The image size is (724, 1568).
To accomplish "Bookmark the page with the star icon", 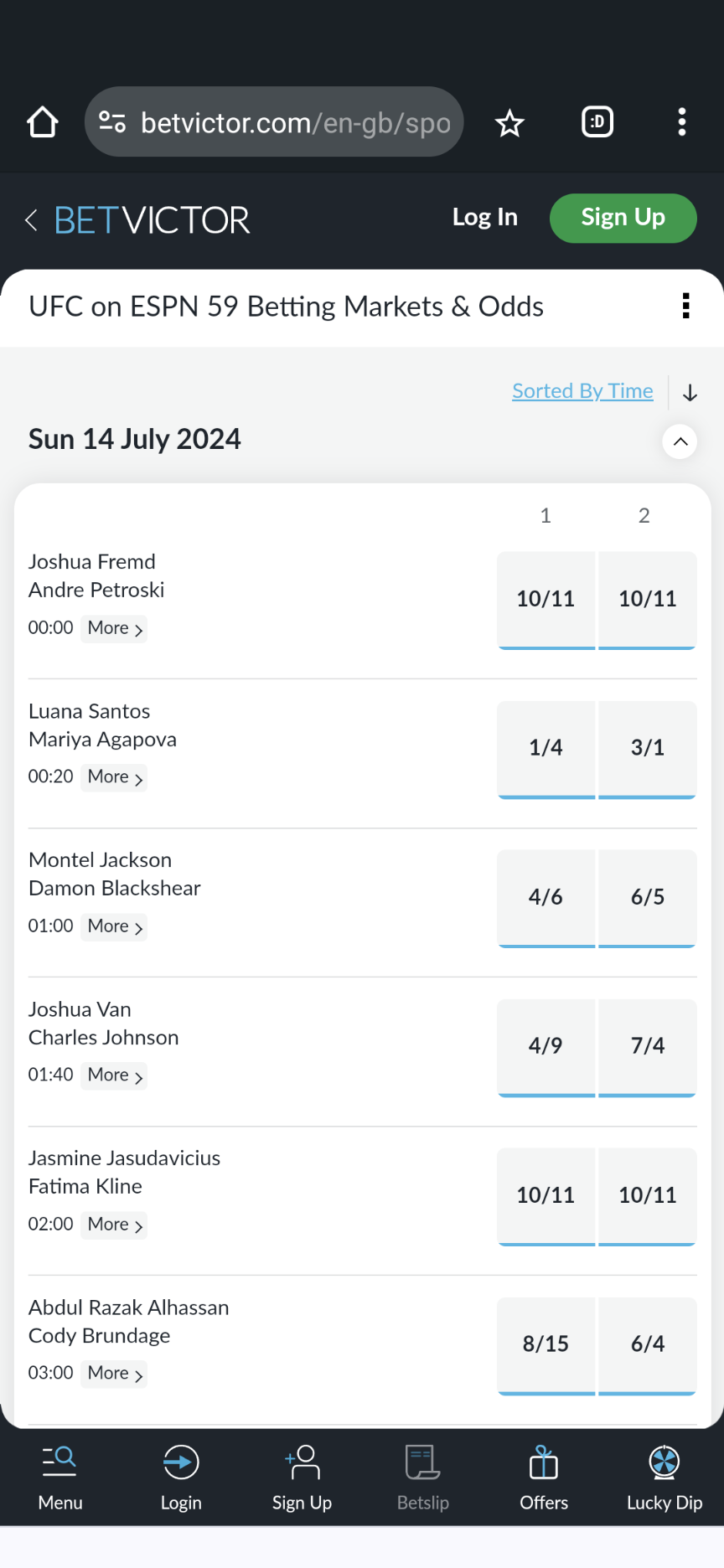I will pyautogui.click(x=509, y=122).
